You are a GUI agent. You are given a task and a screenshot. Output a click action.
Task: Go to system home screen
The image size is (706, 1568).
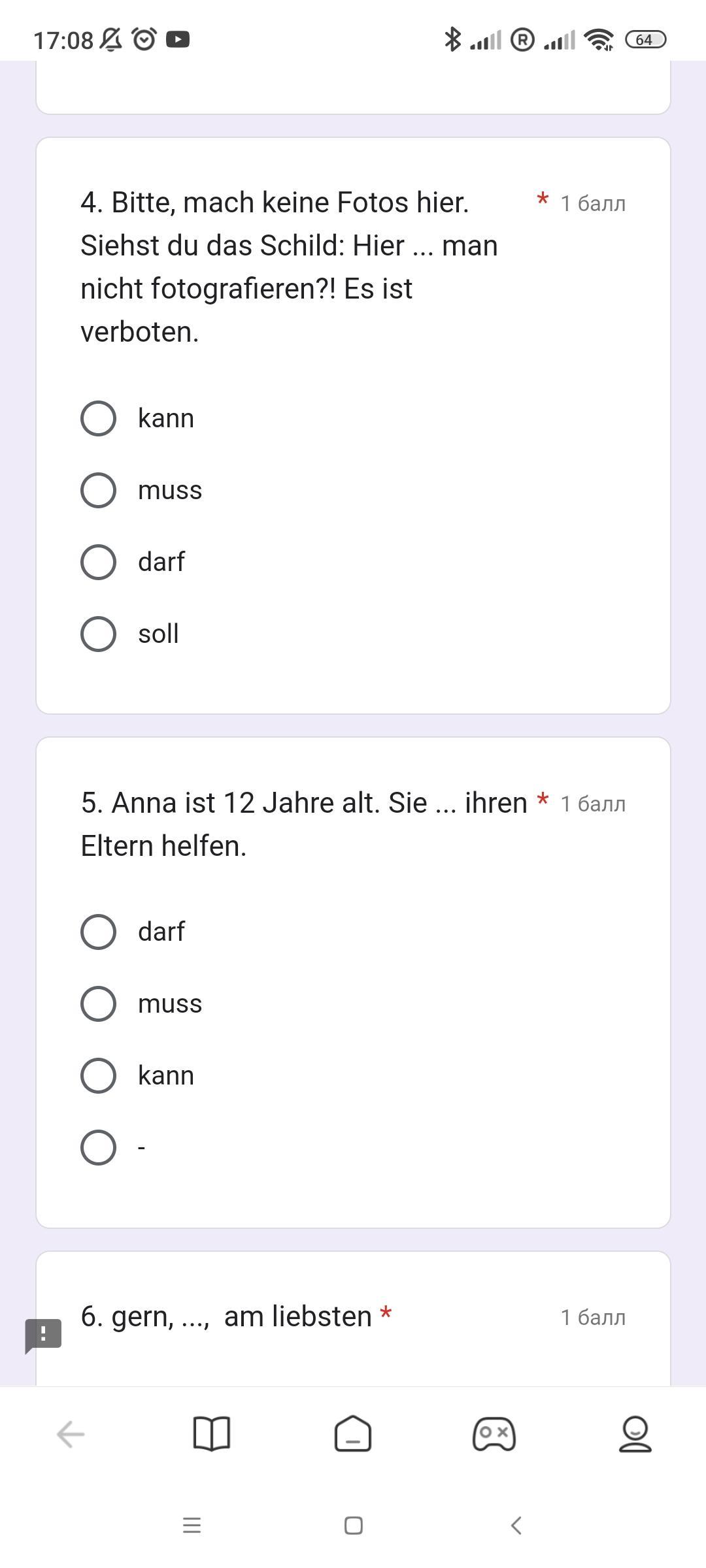coord(354,1526)
